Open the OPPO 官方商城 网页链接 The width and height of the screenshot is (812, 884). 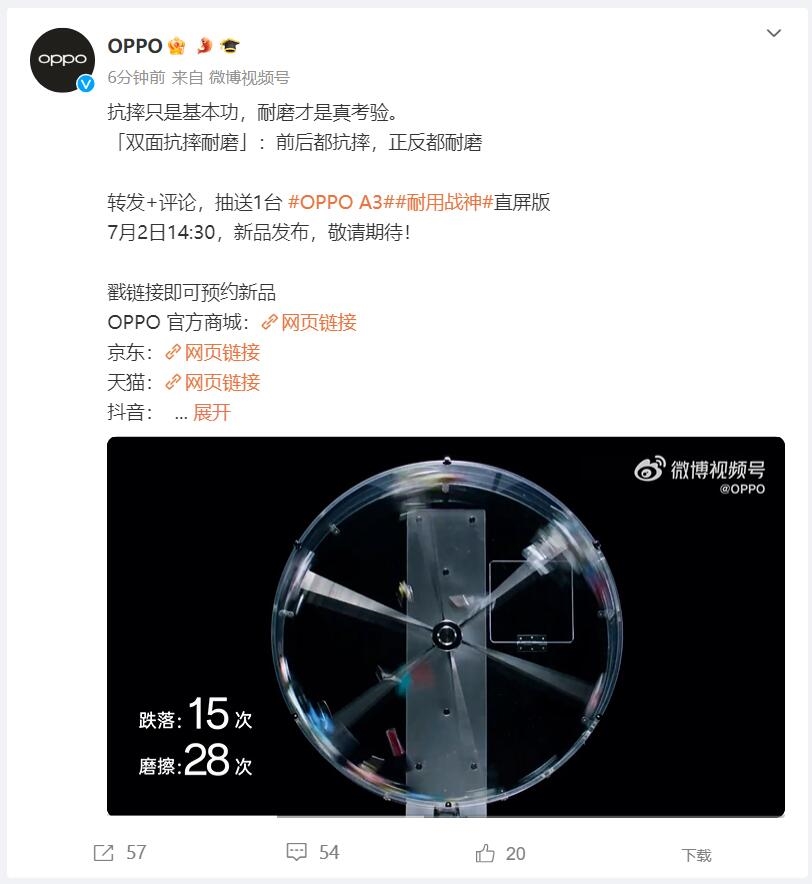(309, 322)
